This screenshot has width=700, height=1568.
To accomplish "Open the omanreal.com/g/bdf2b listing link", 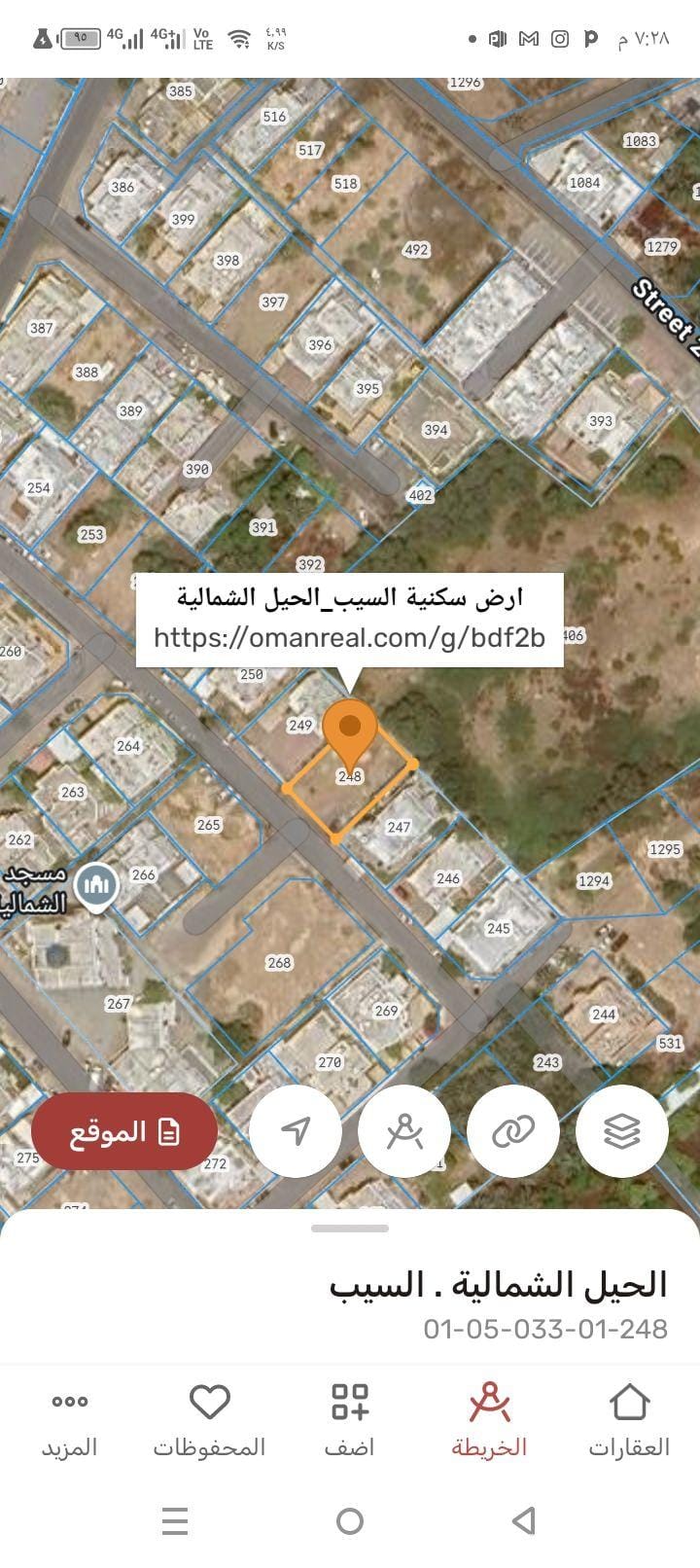I will coord(352,640).
